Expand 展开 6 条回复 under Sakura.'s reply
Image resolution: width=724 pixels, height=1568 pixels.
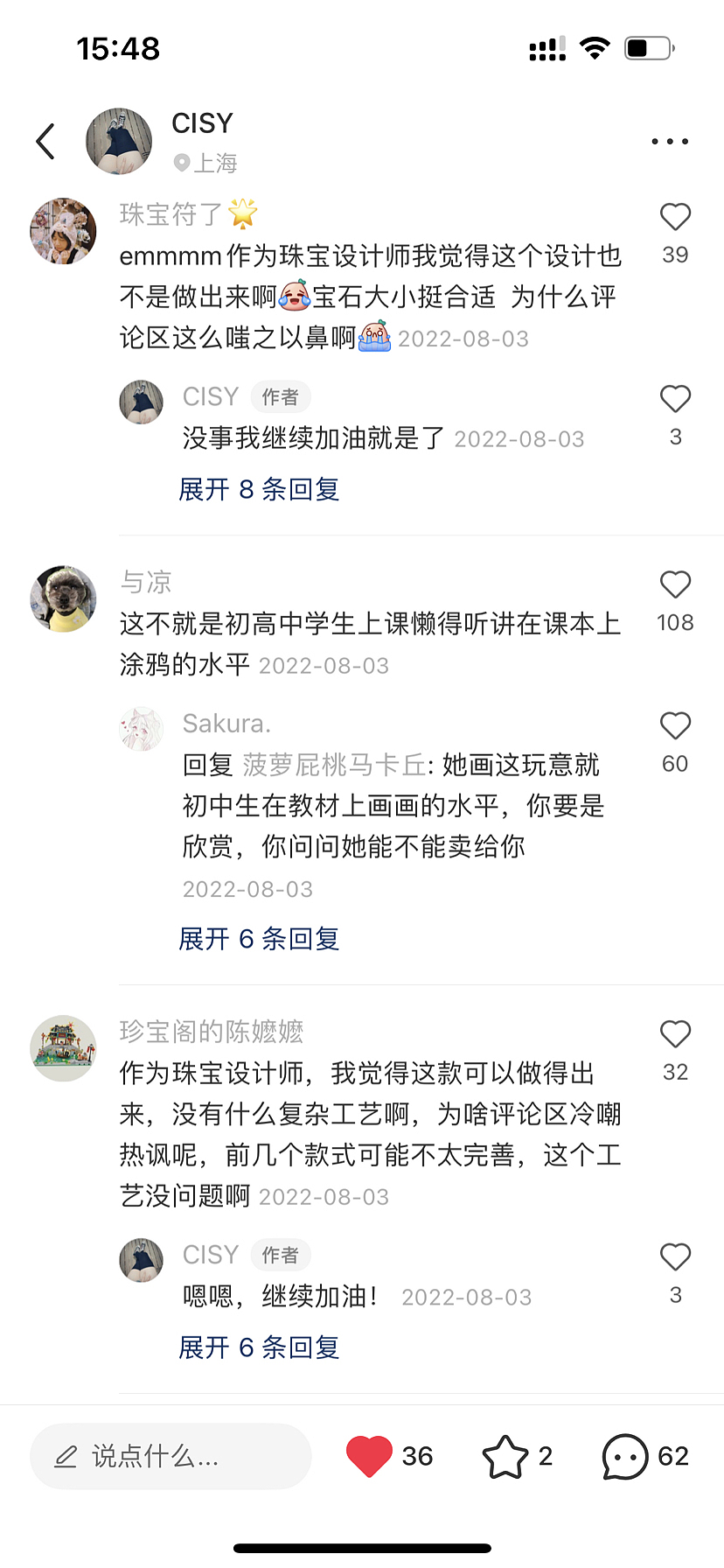[x=259, y=939]
